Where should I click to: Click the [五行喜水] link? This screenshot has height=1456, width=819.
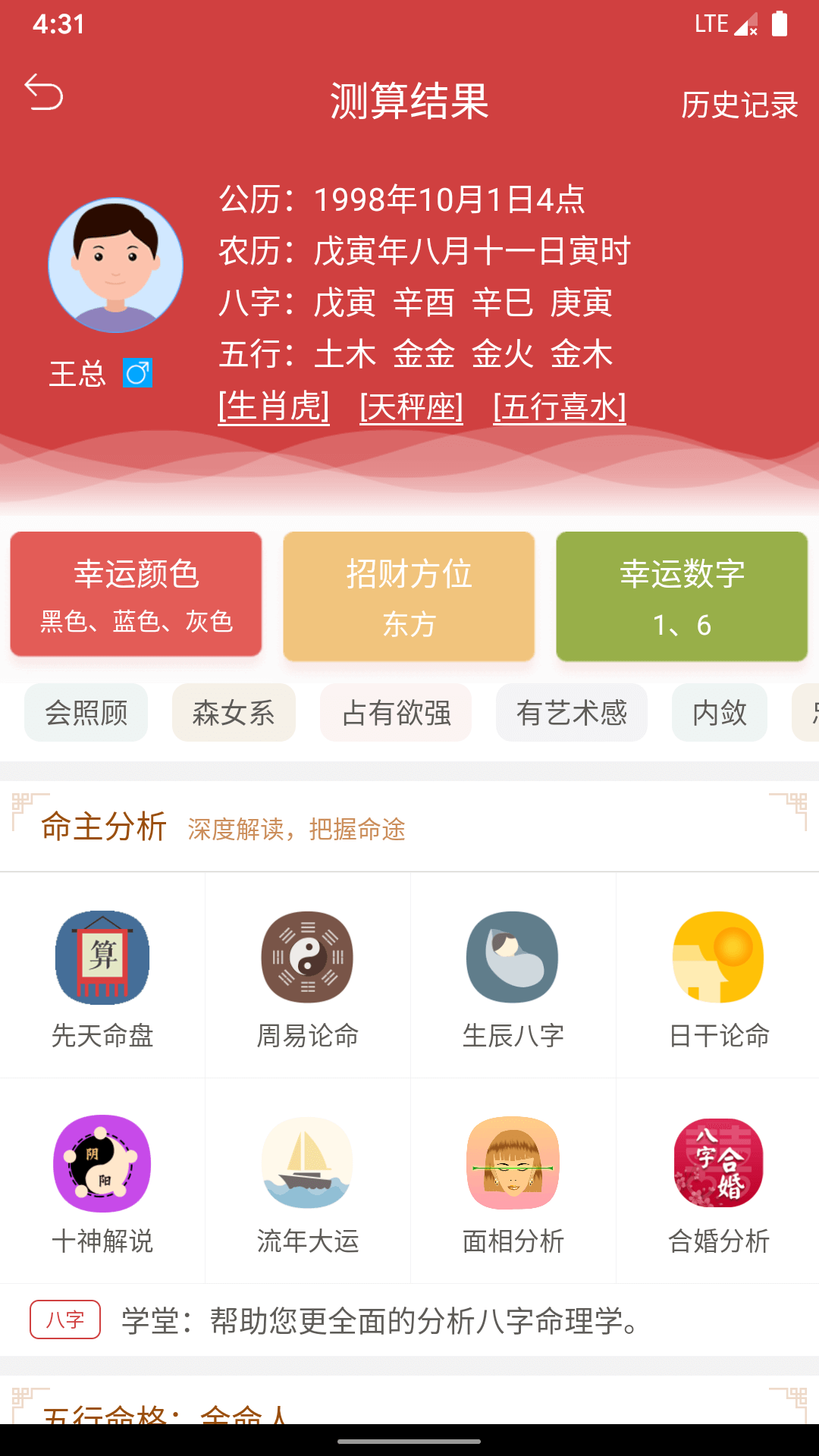(558, 406)
